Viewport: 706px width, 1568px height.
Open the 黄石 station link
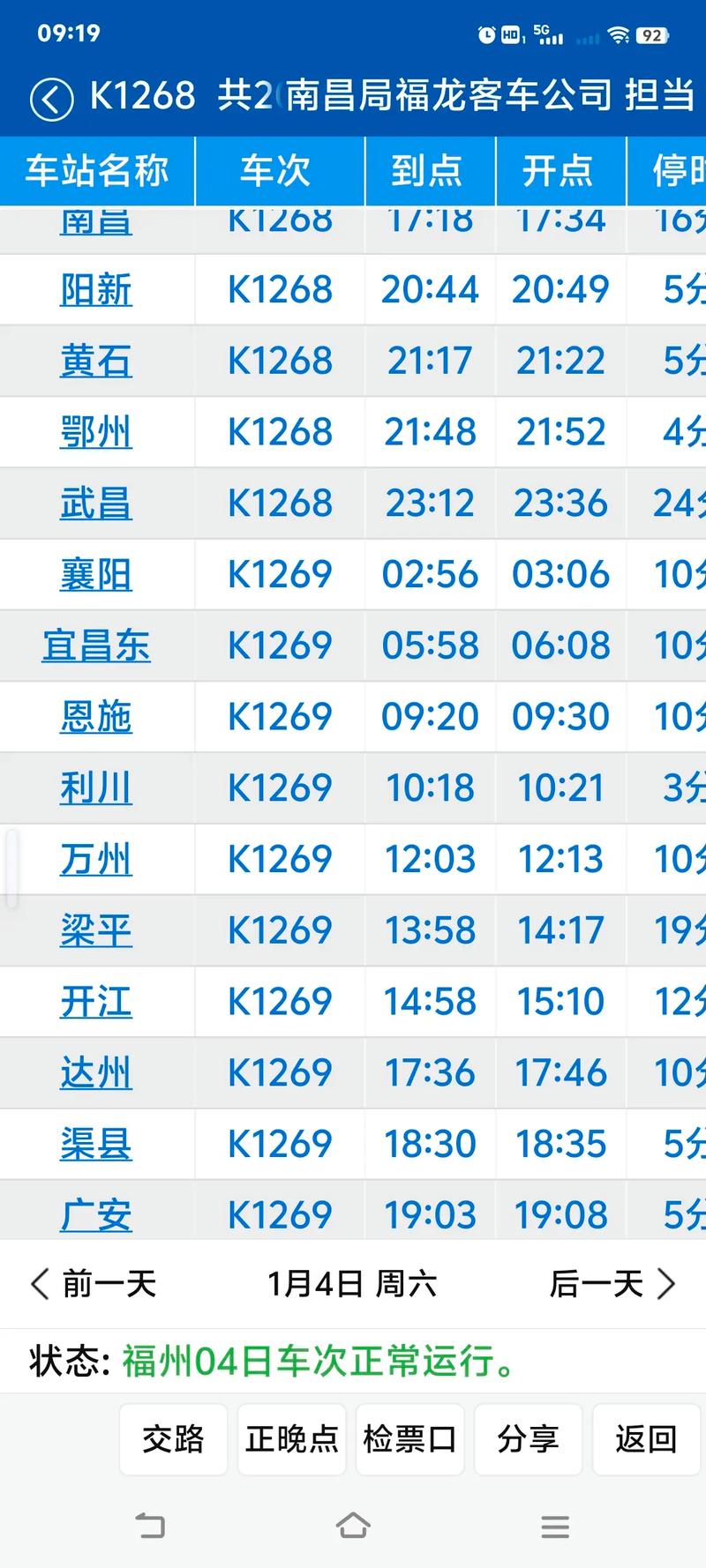[96, 361]
